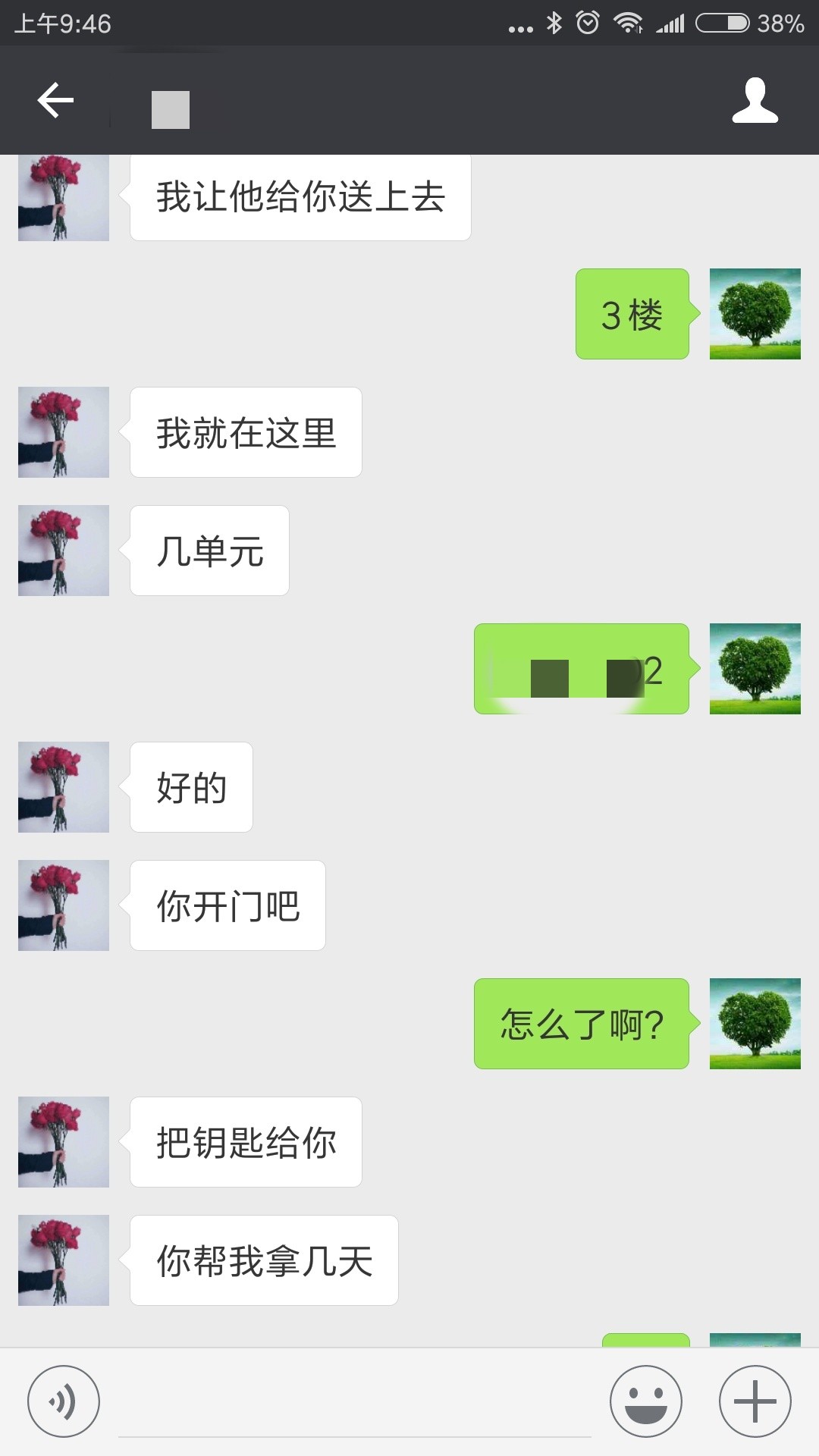Open my avatar beside 3楼 message
The height and width of the screenshot is (1456, 819).
[755, 314]
